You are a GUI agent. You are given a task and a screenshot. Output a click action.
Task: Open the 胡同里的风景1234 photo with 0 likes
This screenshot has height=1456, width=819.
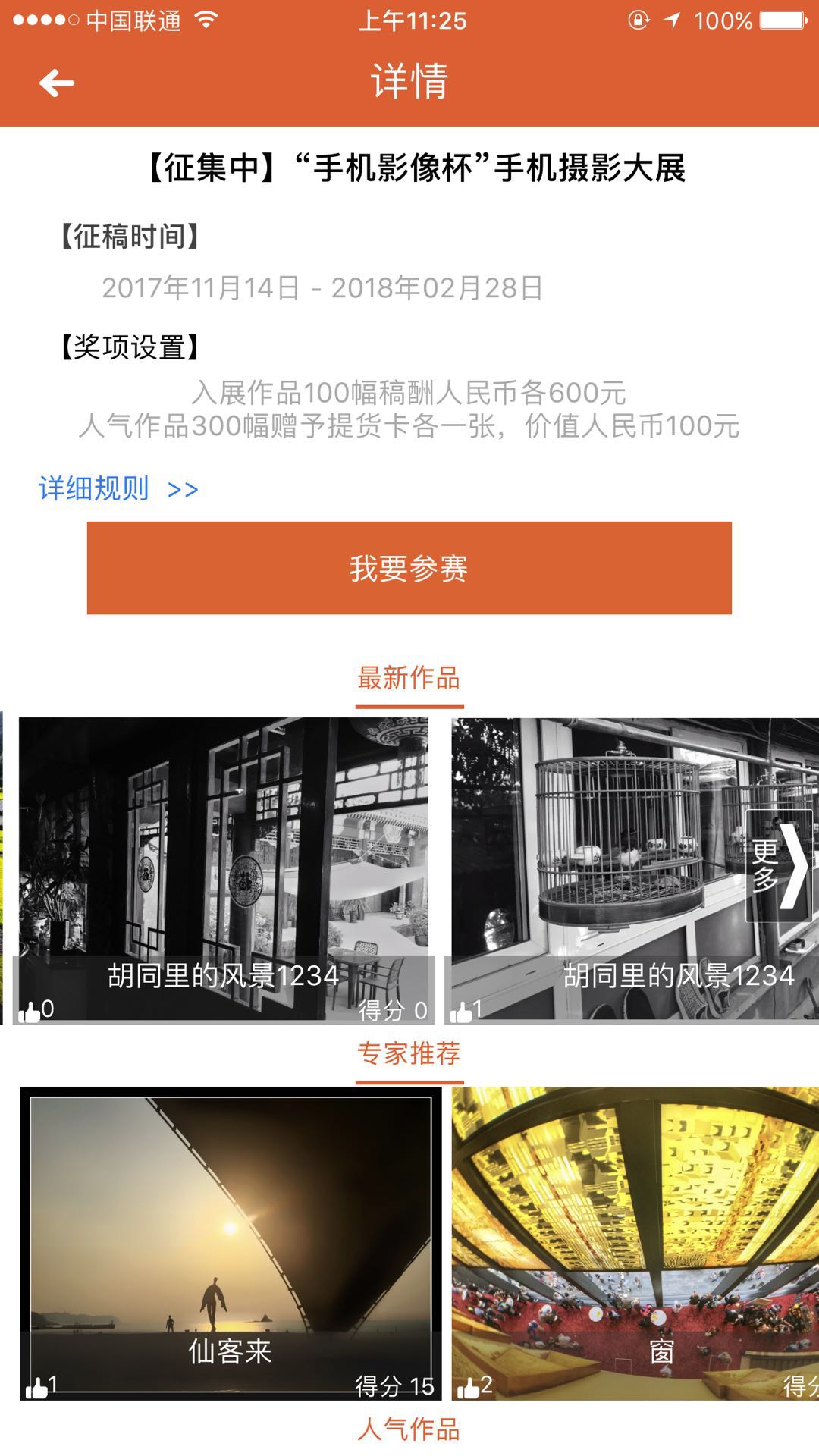pos(223,870)
